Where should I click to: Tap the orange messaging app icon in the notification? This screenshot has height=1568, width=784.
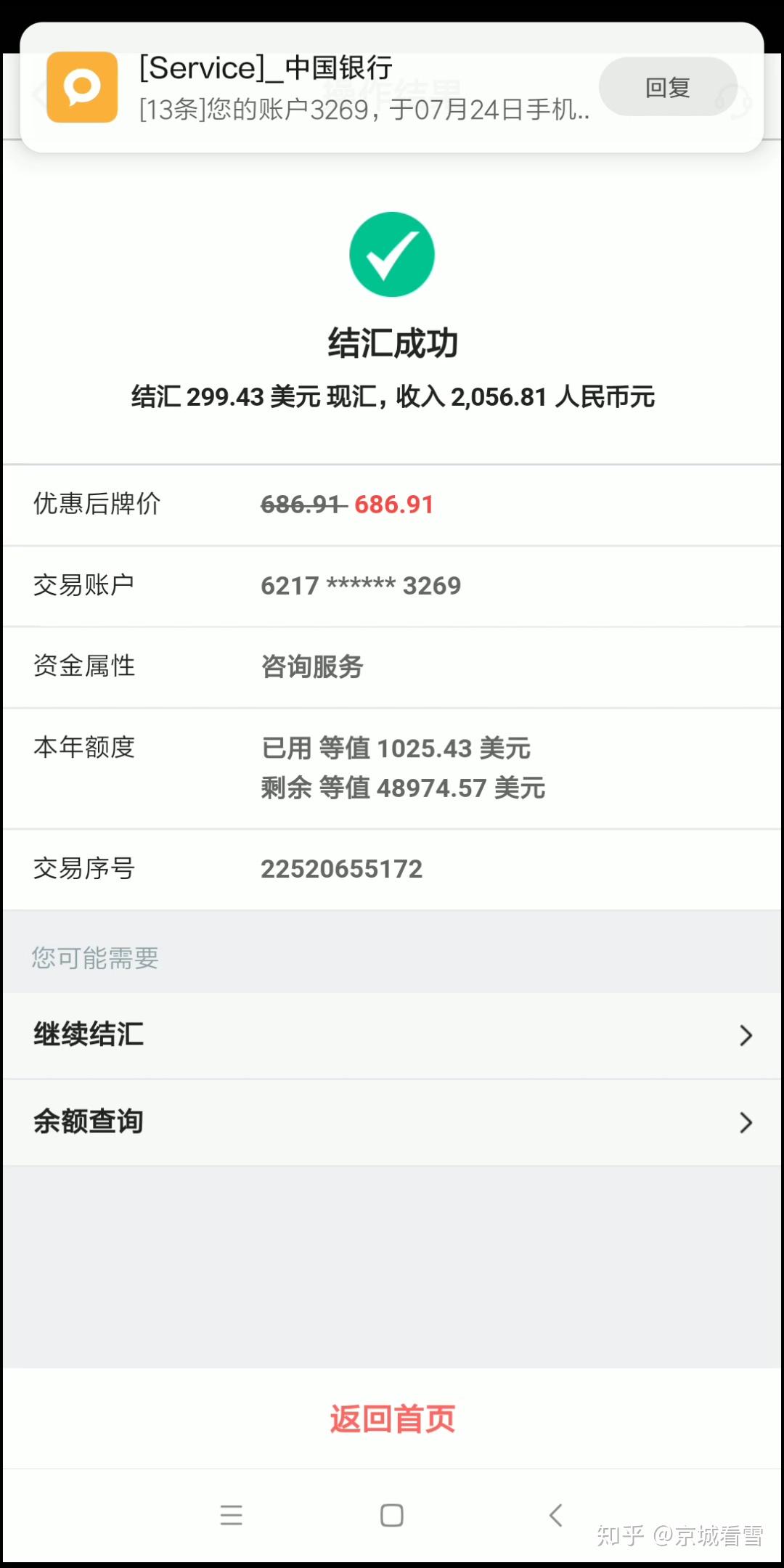[81, 89]
